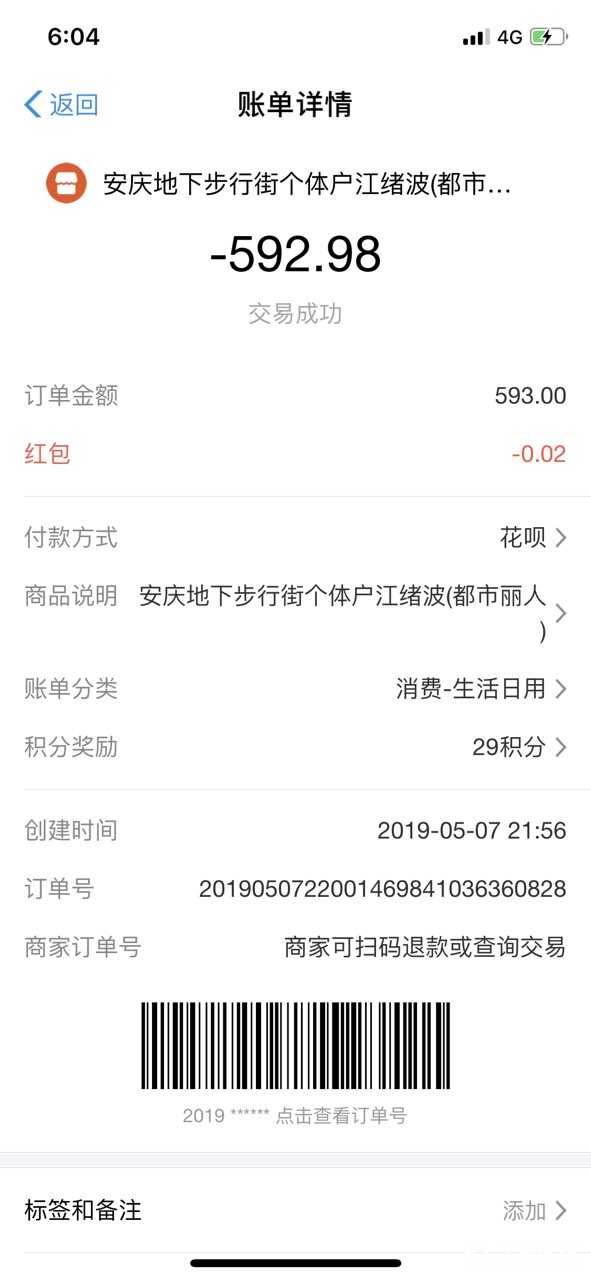591x1280 pixels.
Task: Change 账单分类 消费-生活日用
Action: coord(295,688)
